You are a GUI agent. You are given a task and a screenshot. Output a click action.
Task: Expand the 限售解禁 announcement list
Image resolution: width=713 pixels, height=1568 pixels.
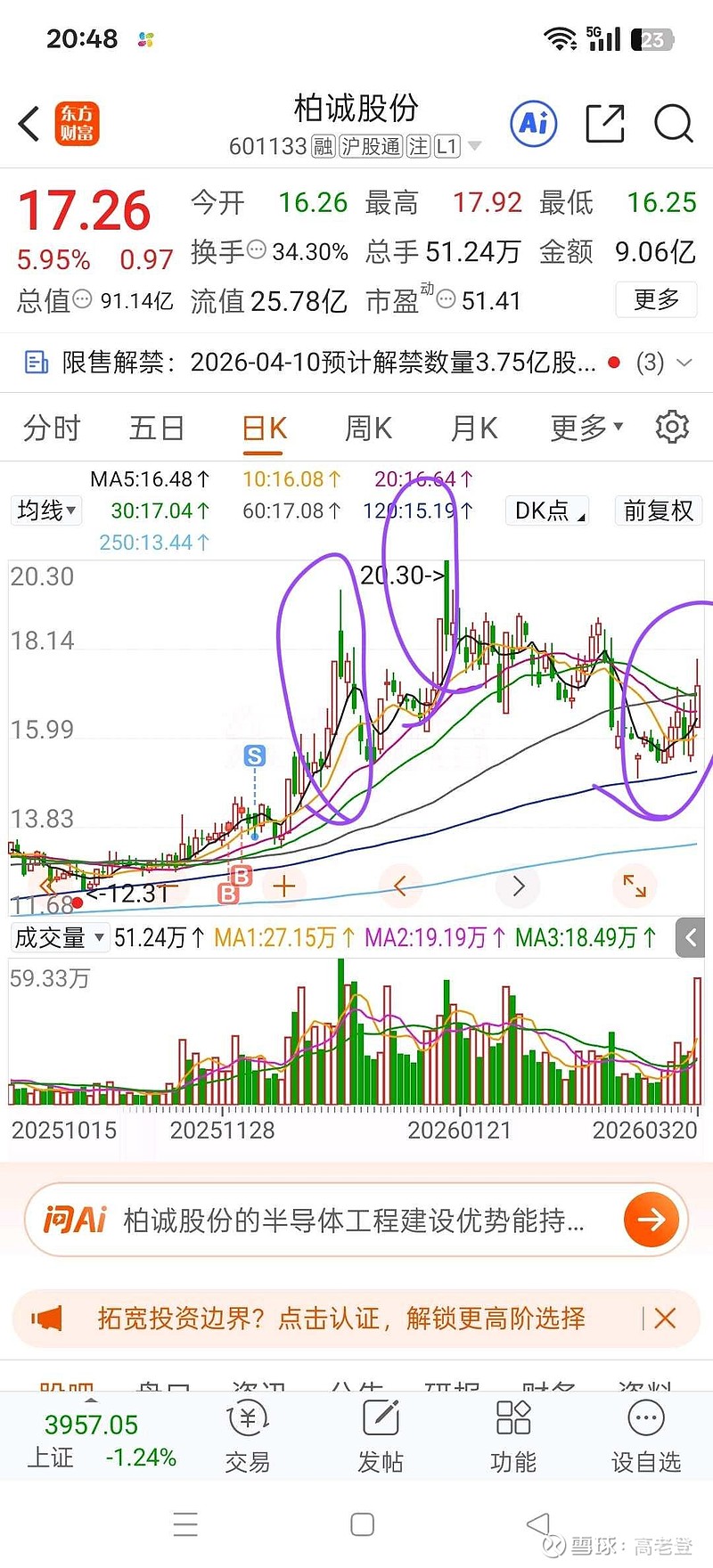click(684, 363)
